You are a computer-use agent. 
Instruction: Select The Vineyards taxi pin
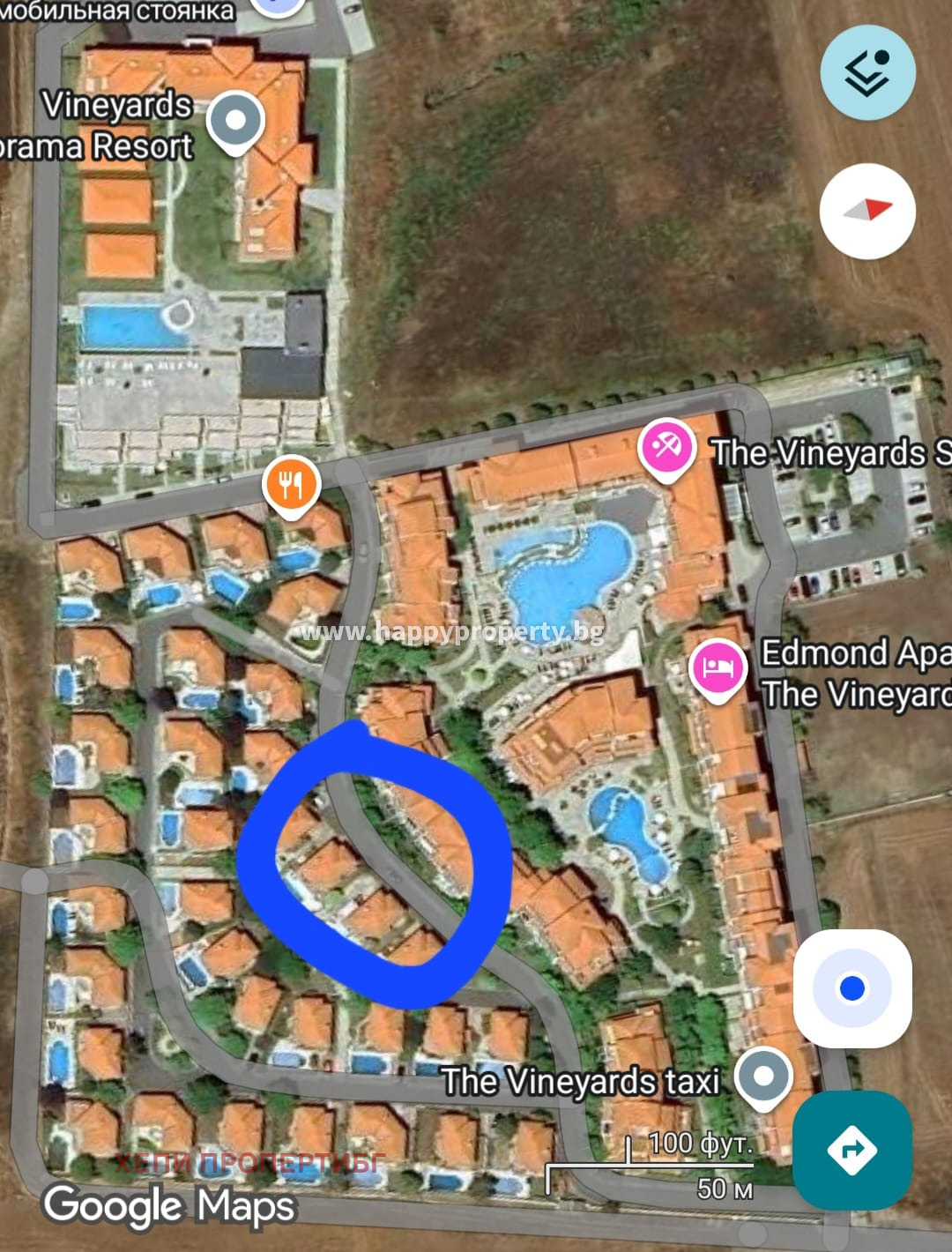(x=763, y=1077)
